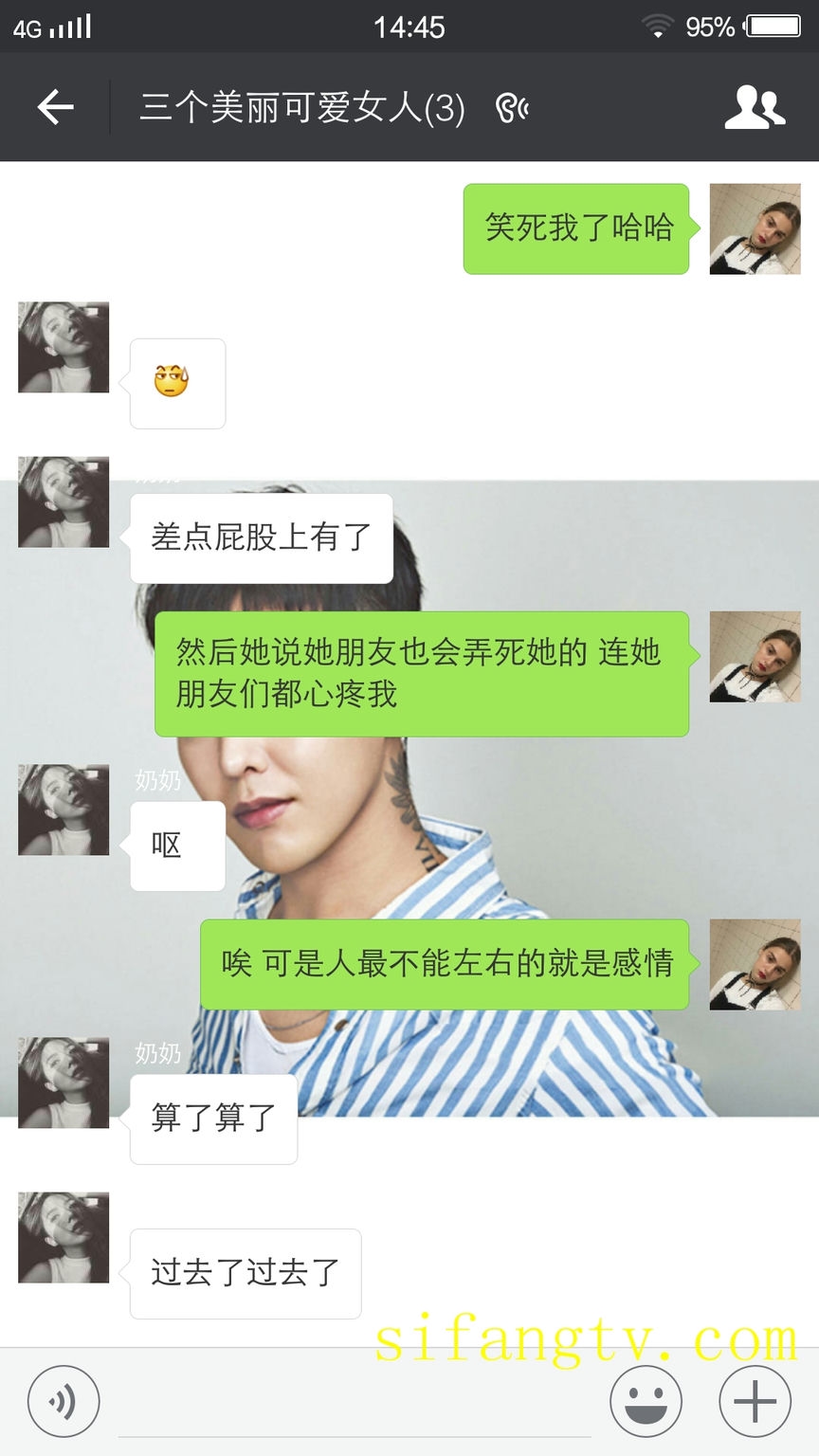819x1456 pixels.
Task: Open the plus attachment menu
Action: point(755,1401)
